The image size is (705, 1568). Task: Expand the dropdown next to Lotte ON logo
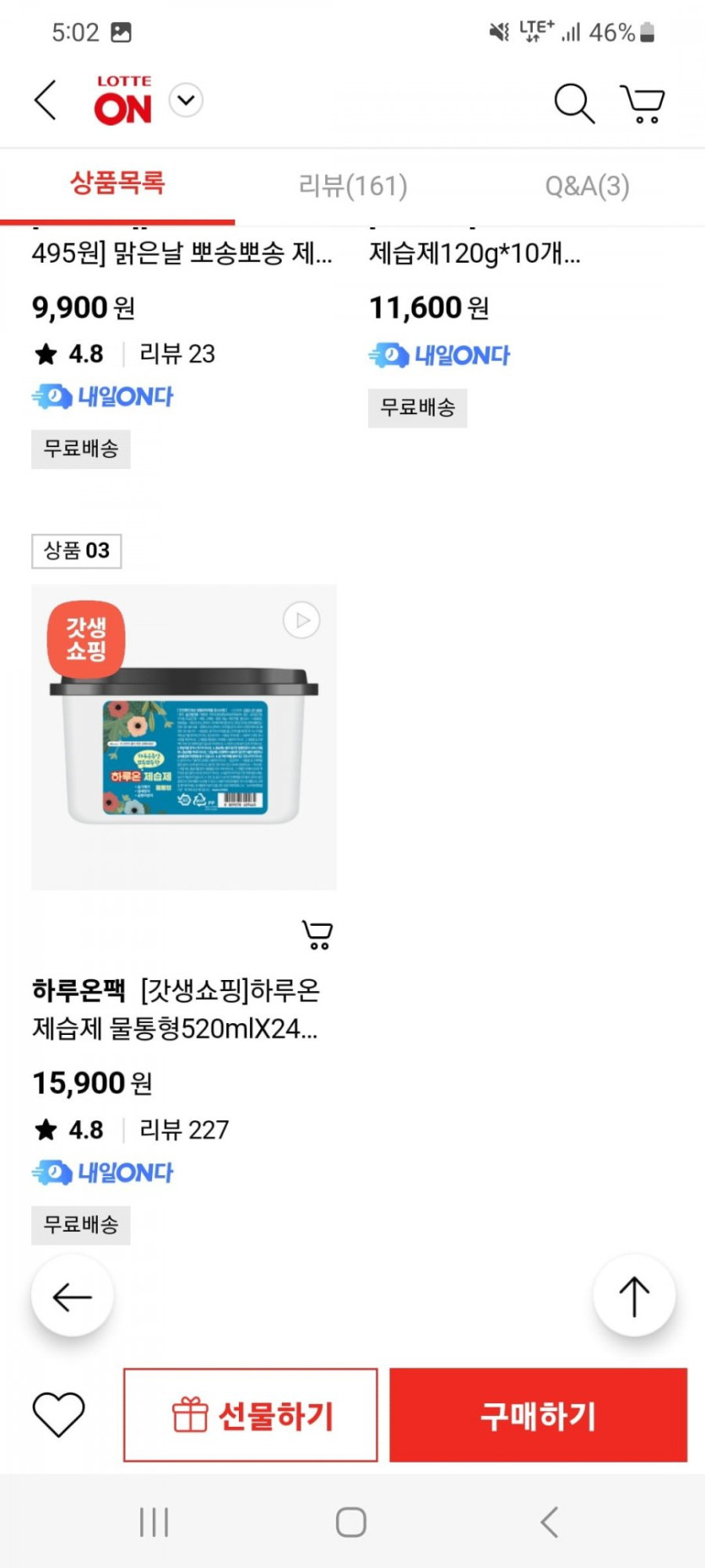tap(186, 101)
